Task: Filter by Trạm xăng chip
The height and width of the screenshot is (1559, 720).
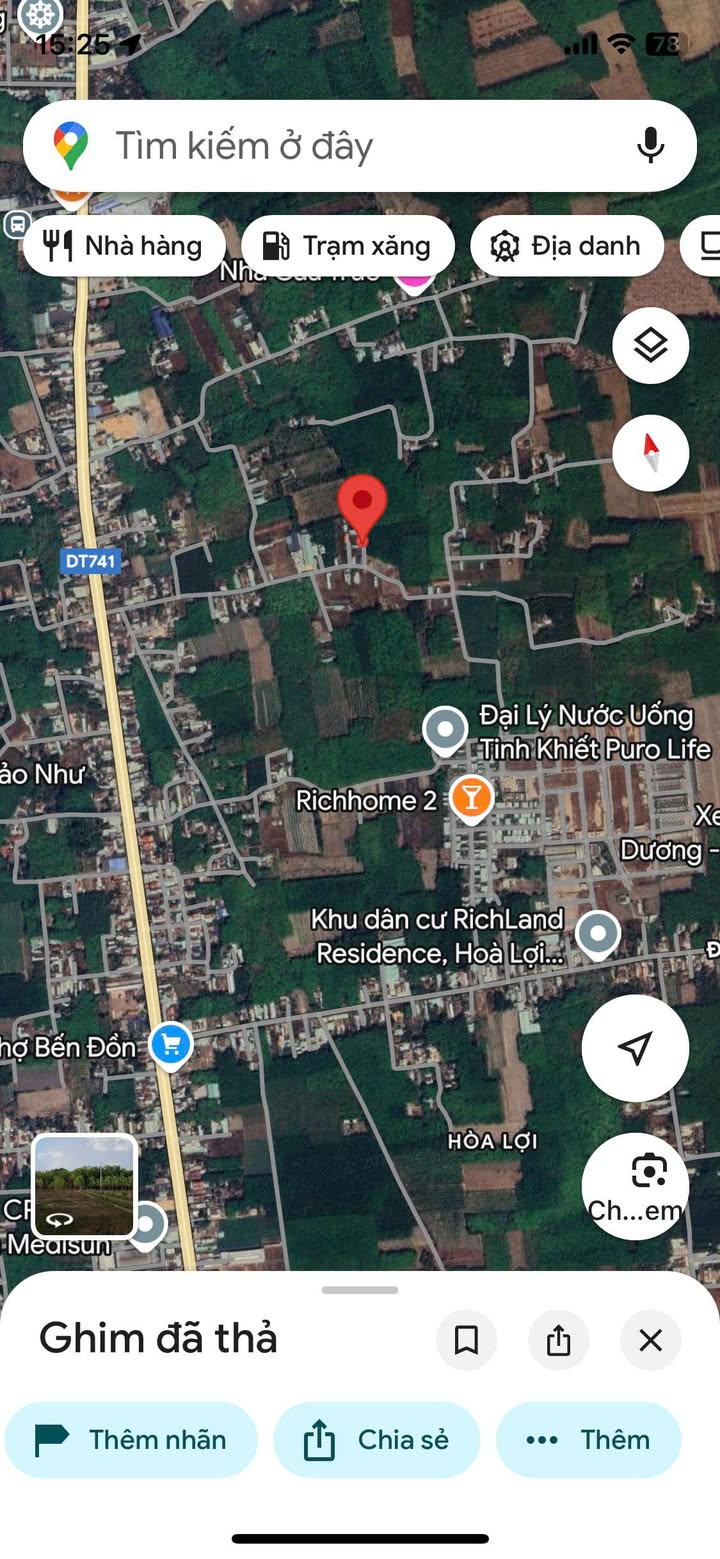Action: point(347,246)
